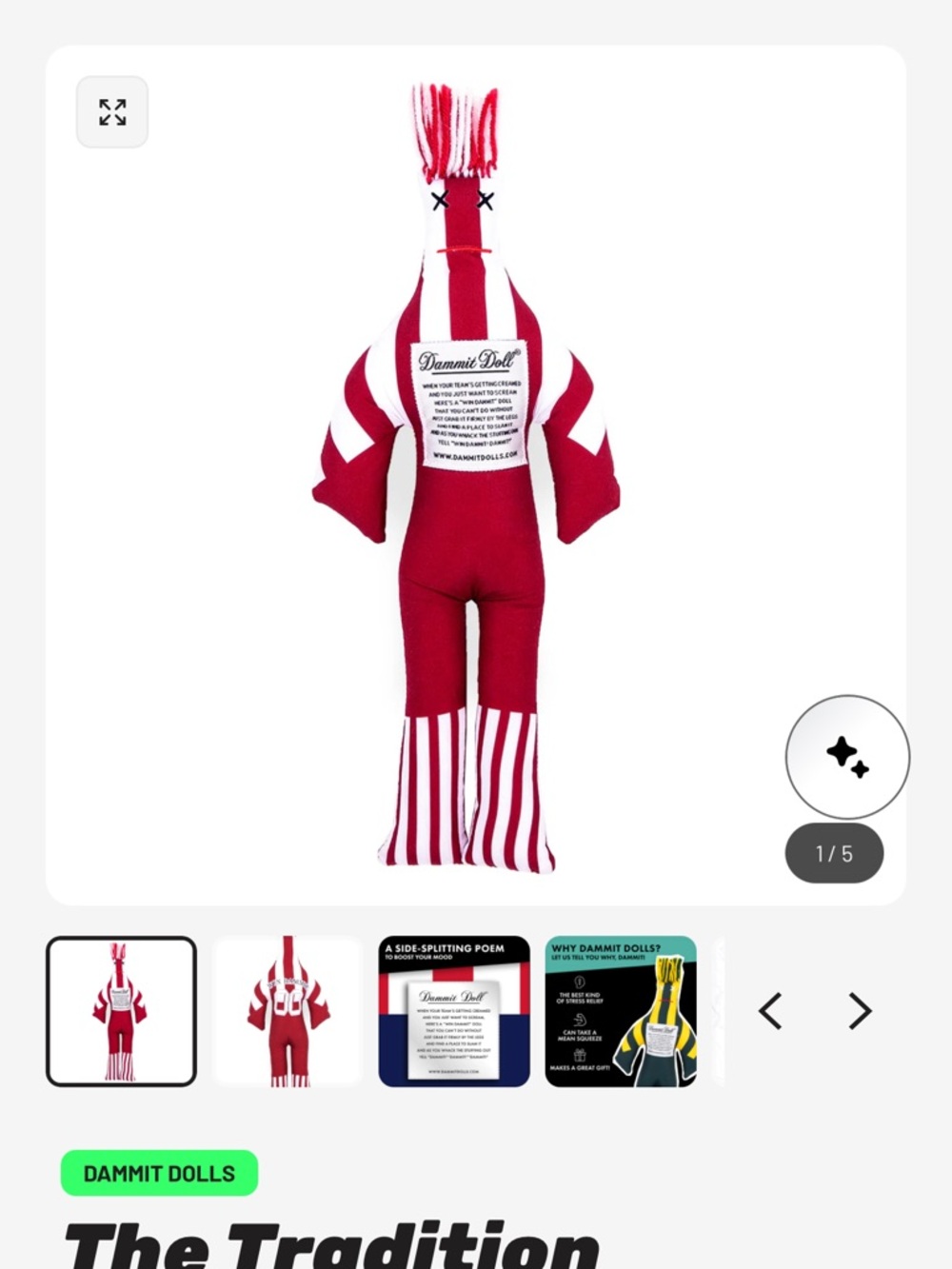Select the partially visible yellow doll thumbnail
The width and height of the screenshot is (952, 1269).
tap(721, 1010)
